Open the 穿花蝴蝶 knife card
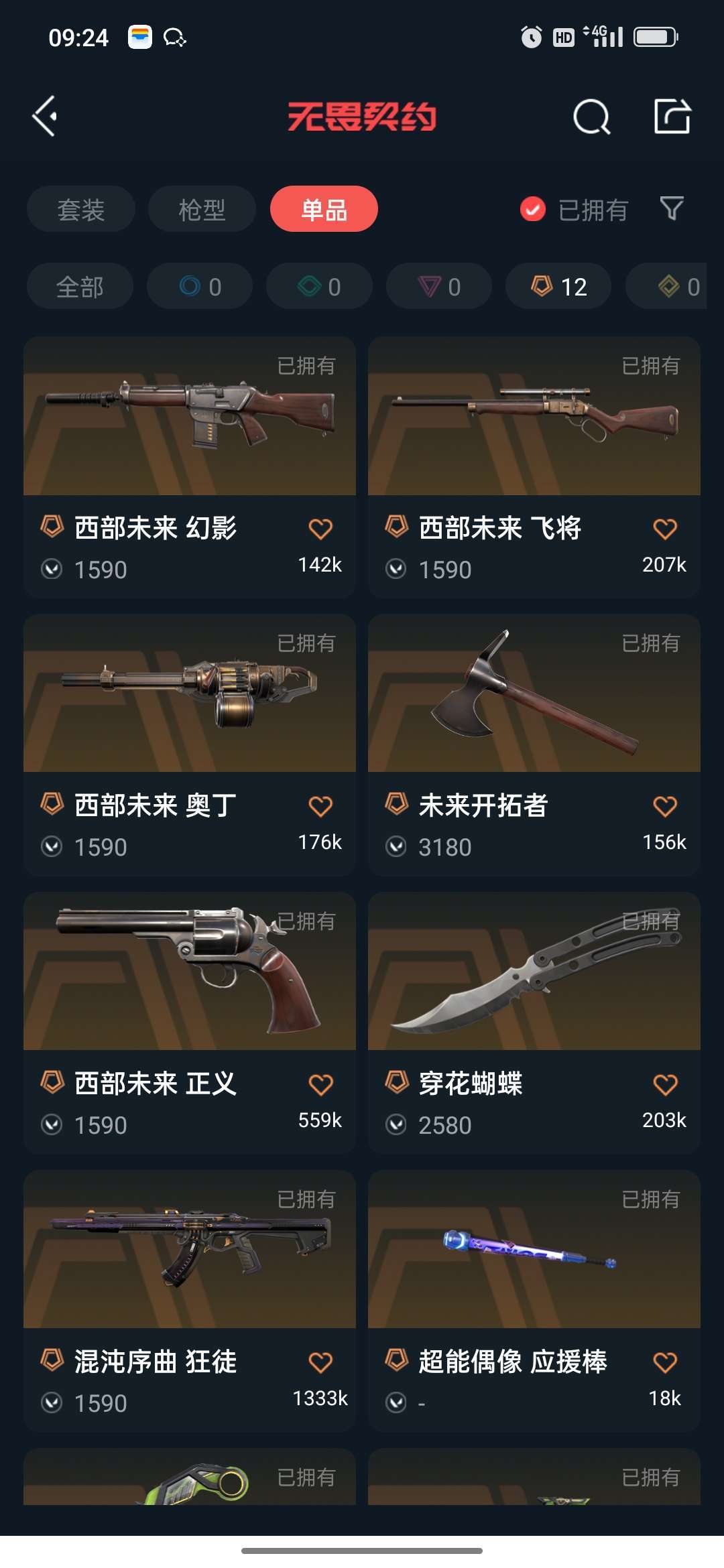 534,1023
